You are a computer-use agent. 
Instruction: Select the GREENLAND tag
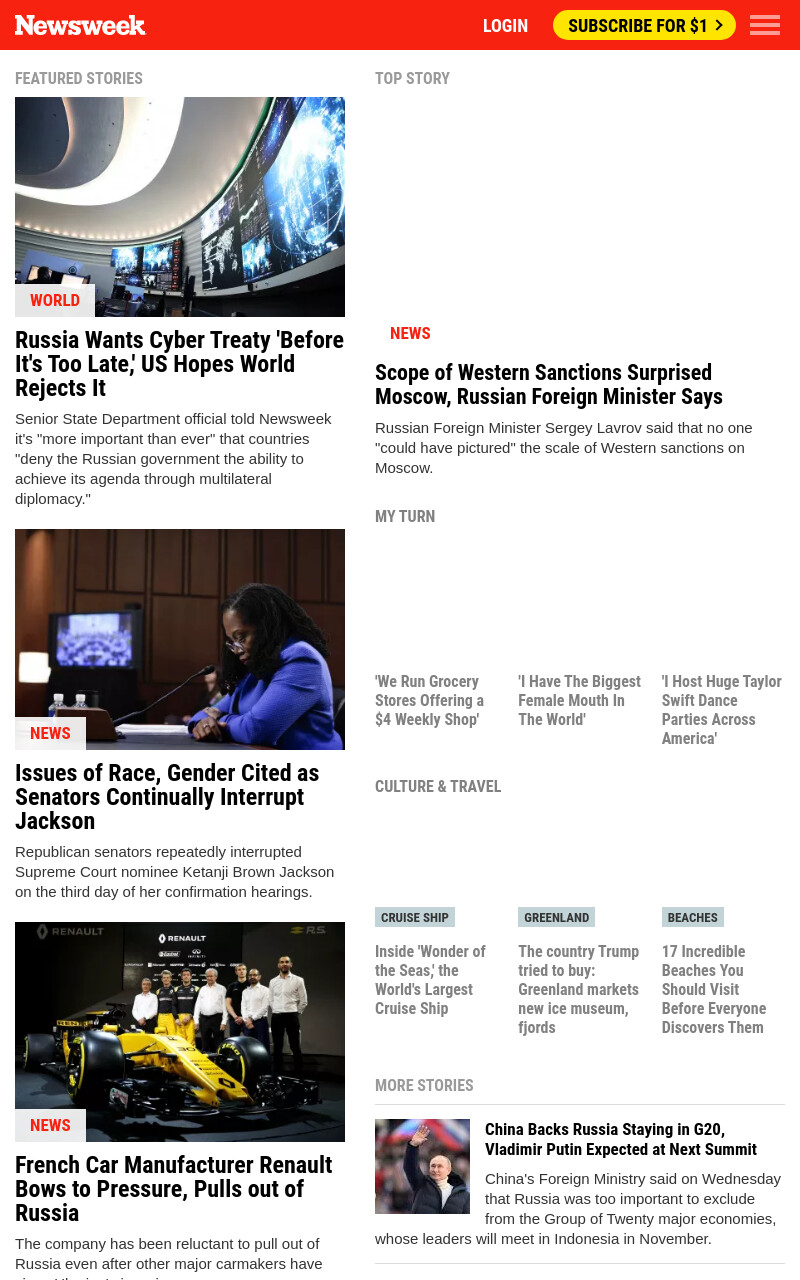pyautogui.click(x=557, y=917)
